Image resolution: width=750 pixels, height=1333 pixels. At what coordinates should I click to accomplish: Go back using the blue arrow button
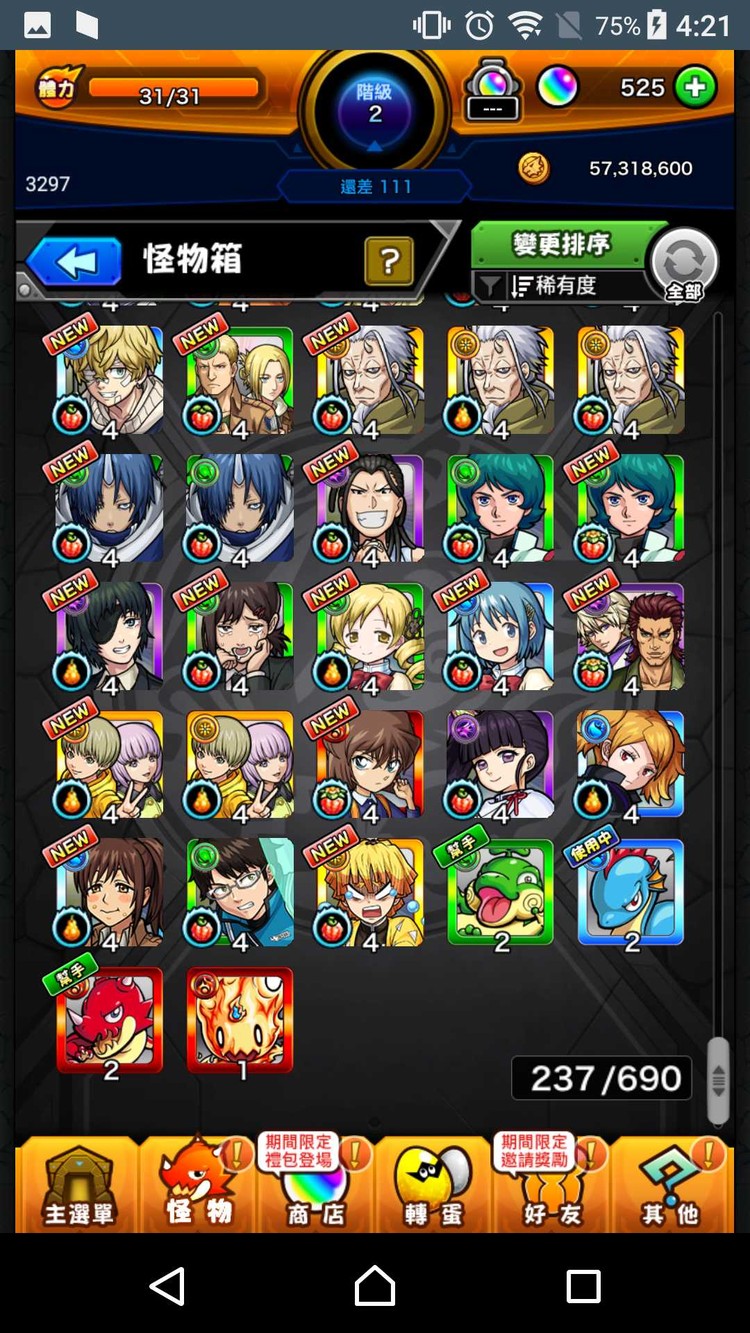76,262
